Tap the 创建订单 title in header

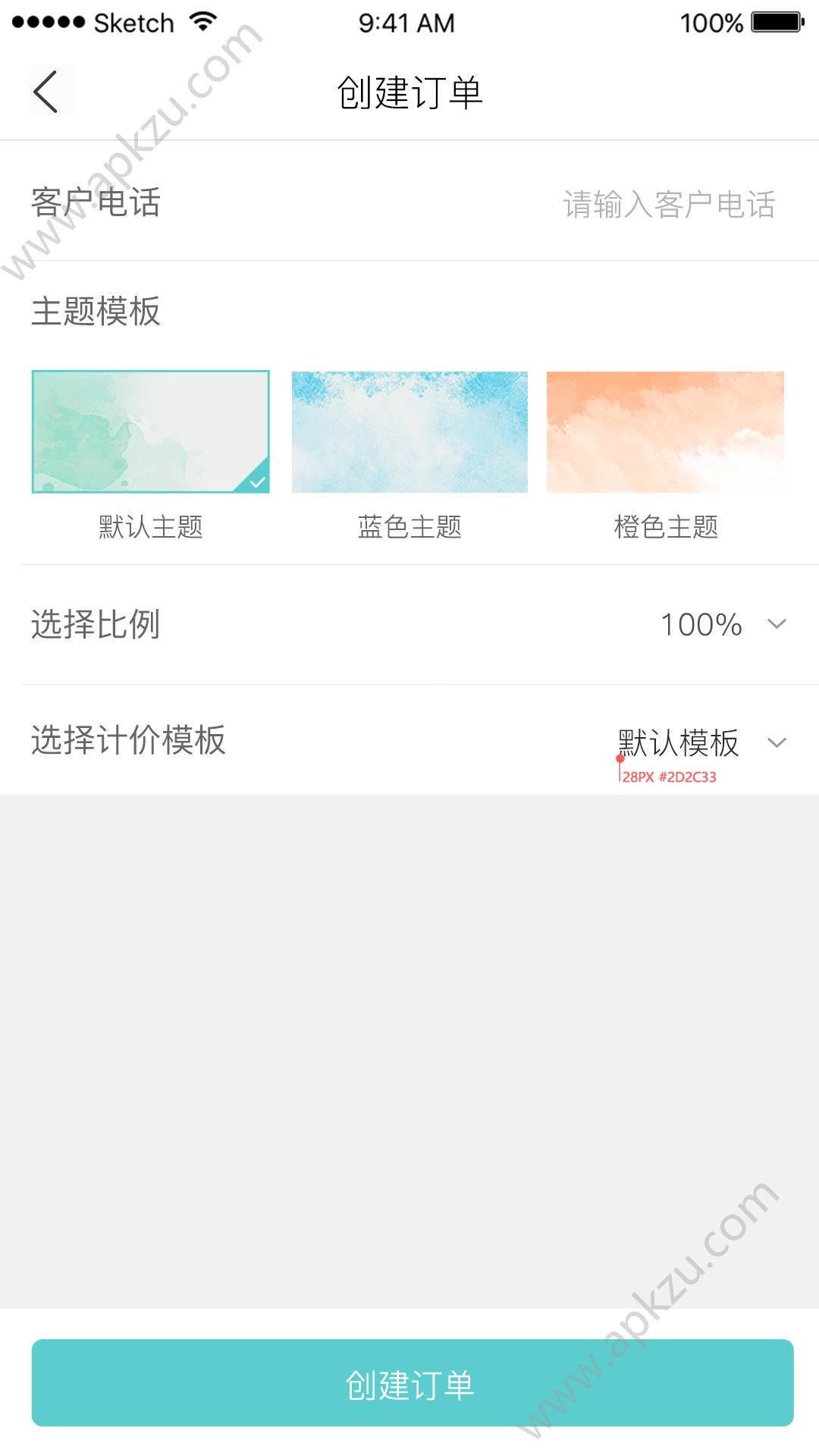[409, 93]
